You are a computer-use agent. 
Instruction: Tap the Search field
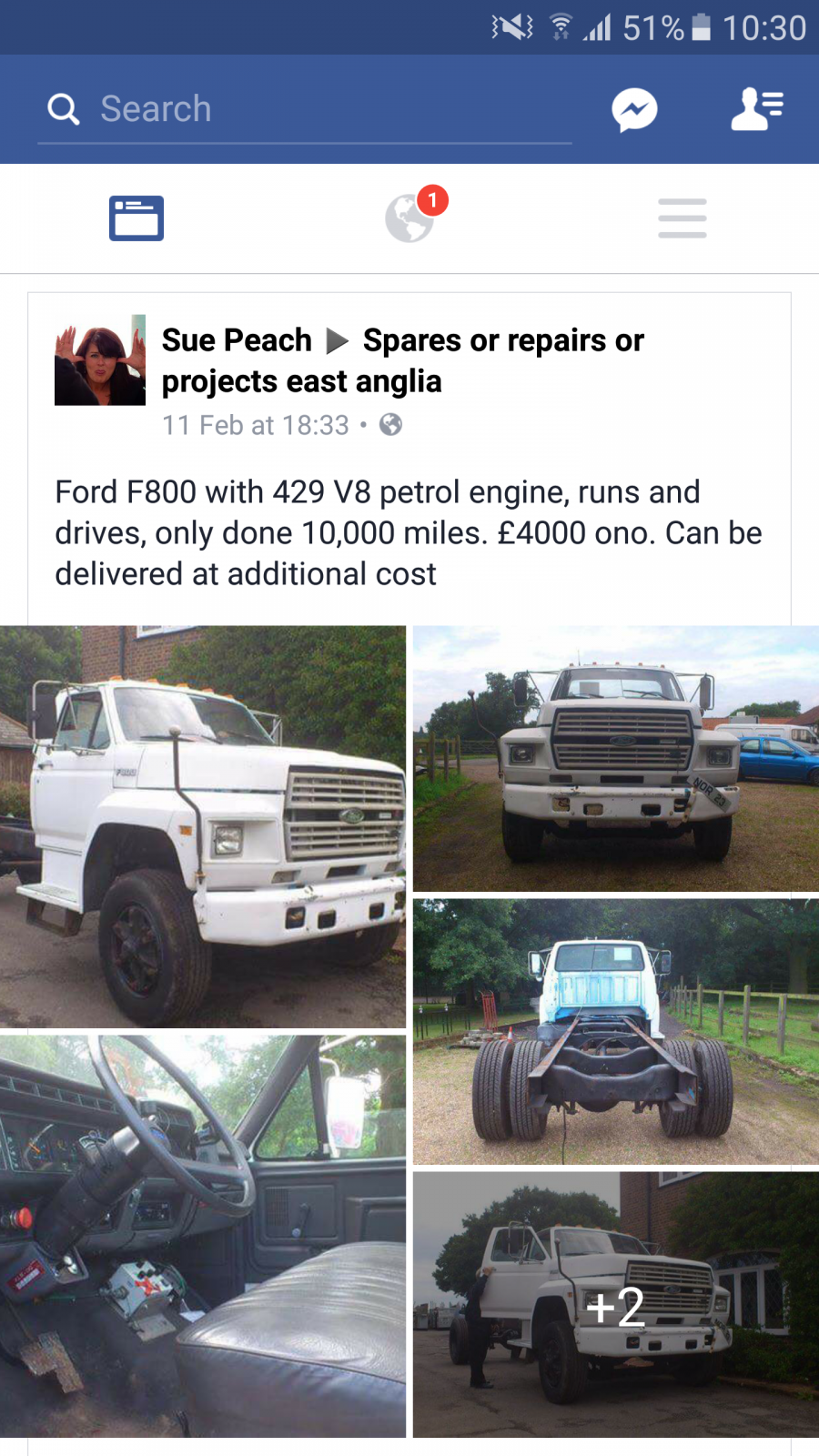[305, 109]
